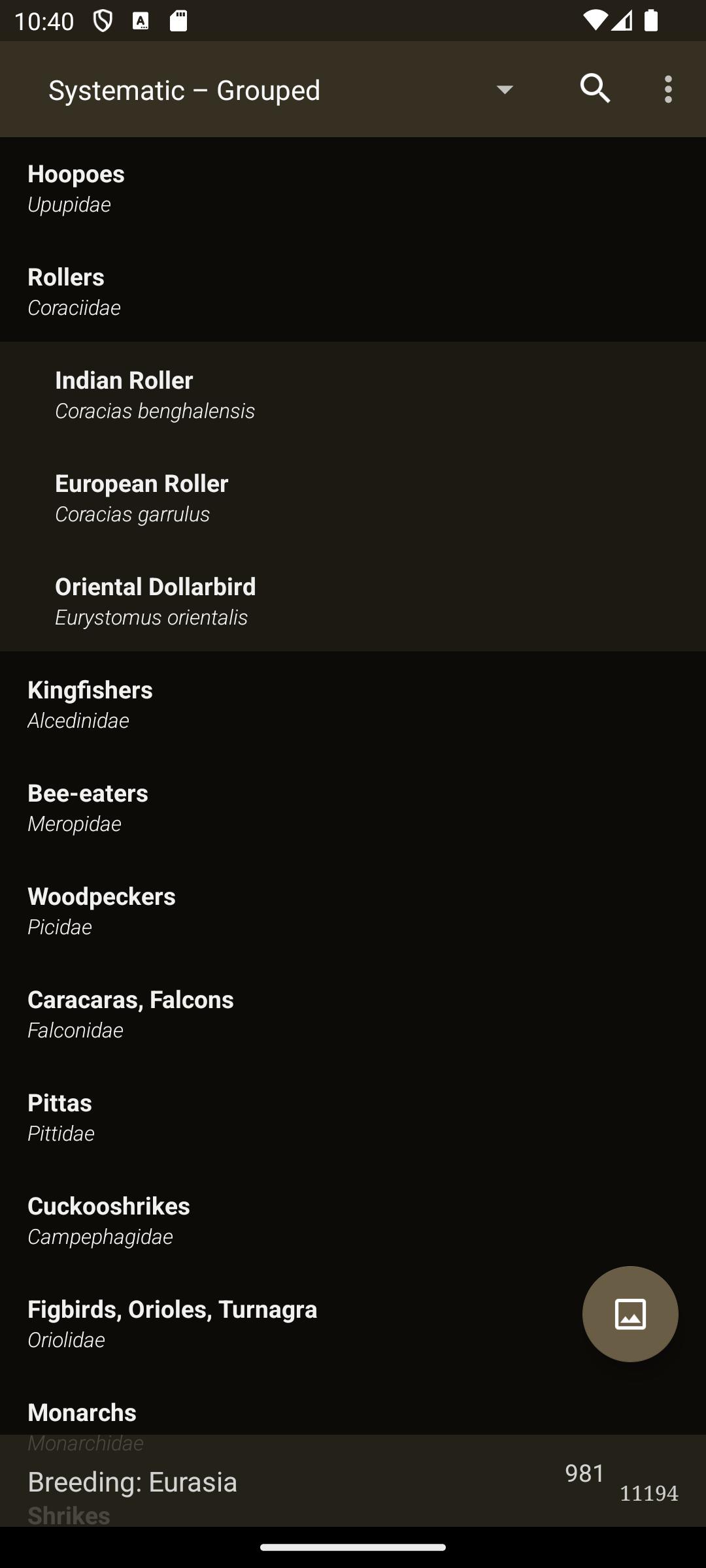
Task: Open the overflow menu
Action: pos(668,89)
